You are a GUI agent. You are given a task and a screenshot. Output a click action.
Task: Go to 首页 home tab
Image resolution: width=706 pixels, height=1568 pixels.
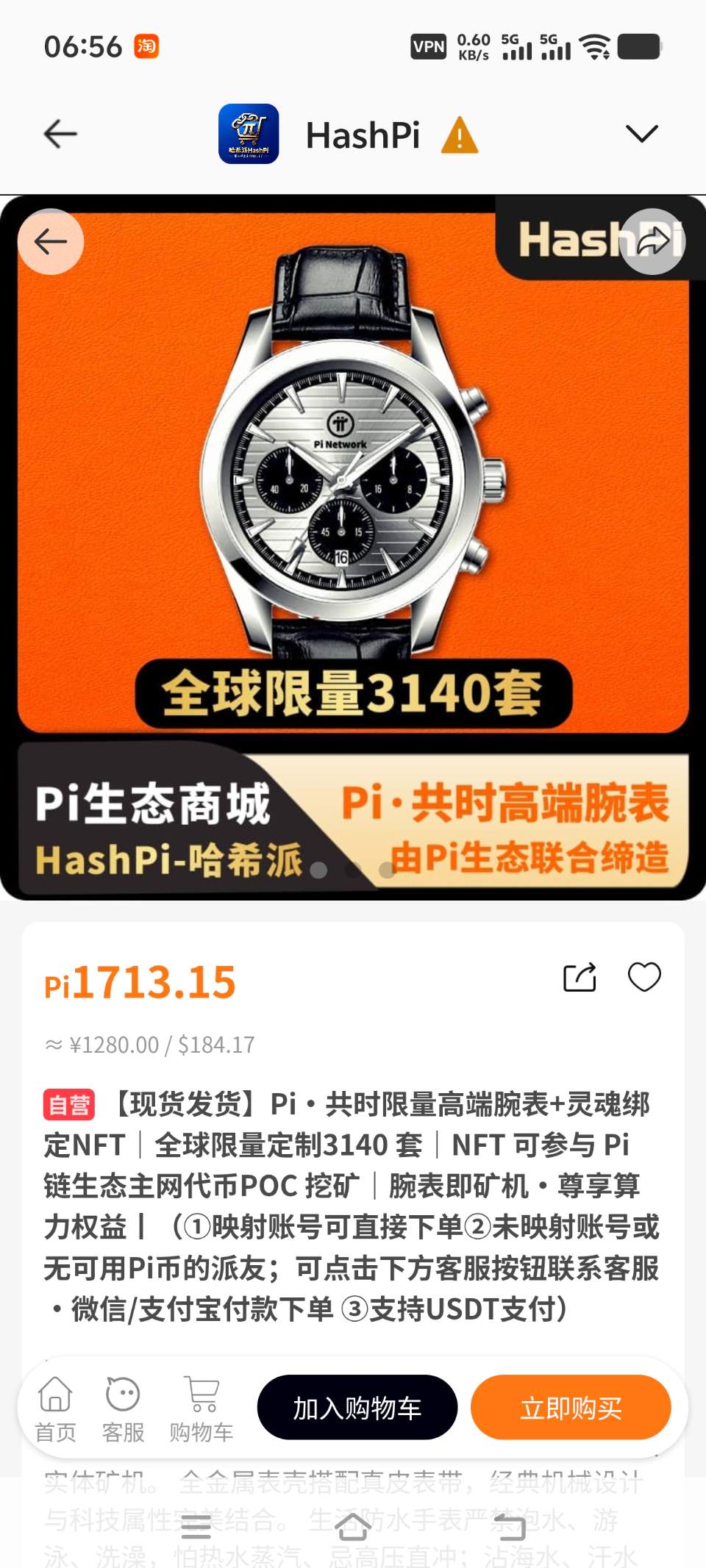point(55,1409)
